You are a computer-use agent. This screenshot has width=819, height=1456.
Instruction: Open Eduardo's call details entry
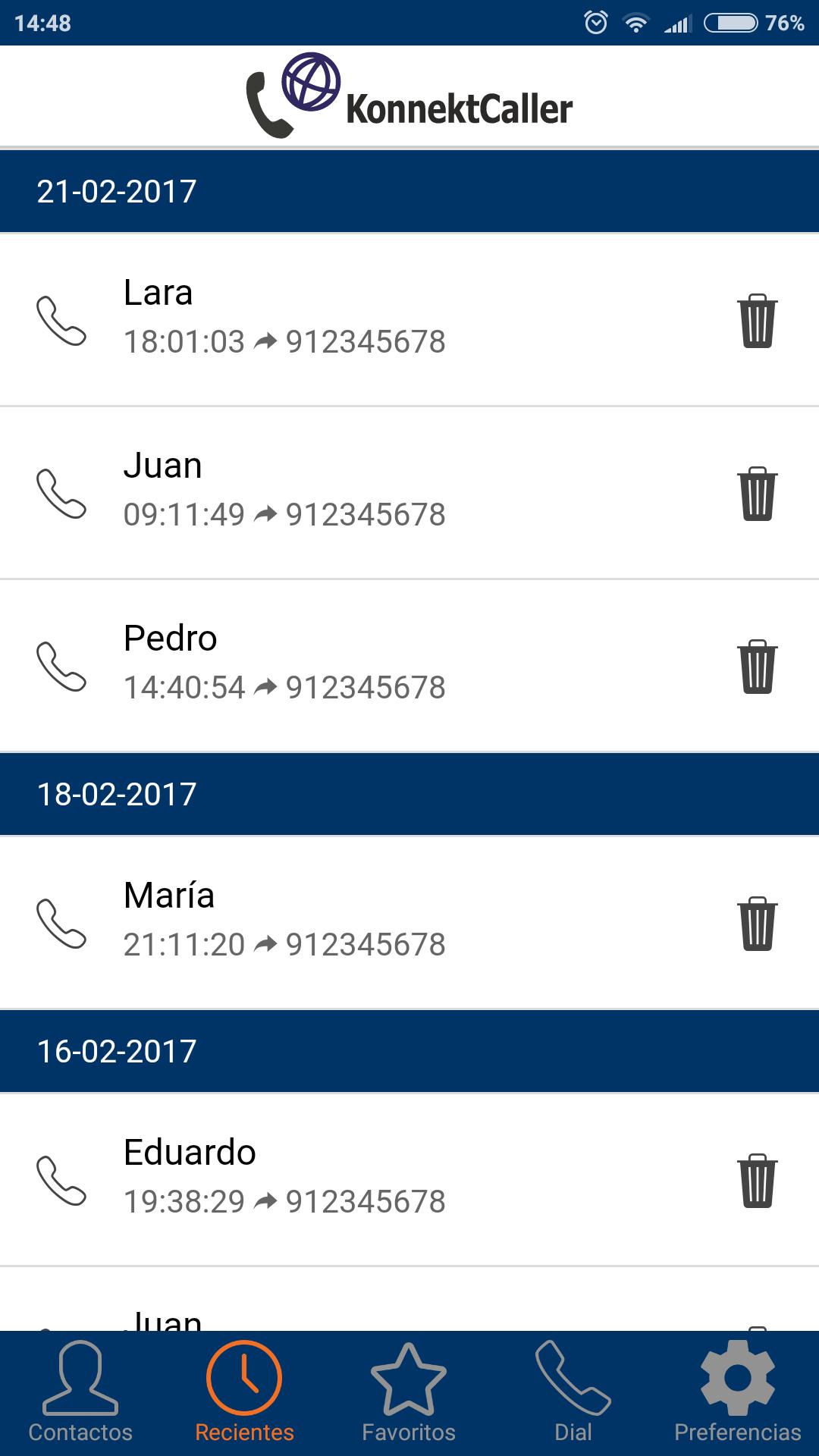pyautogui.click(x=303, y=1175)
